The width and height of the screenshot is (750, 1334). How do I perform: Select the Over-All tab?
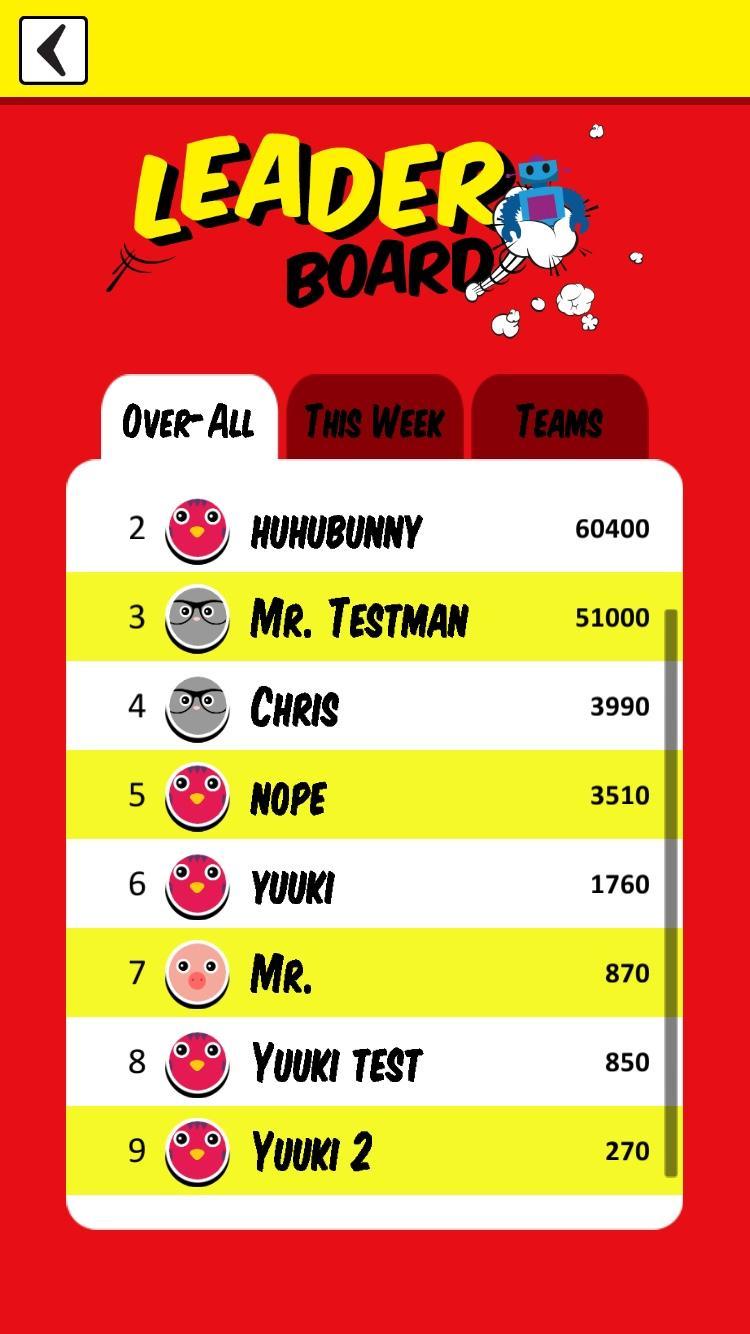189,421
